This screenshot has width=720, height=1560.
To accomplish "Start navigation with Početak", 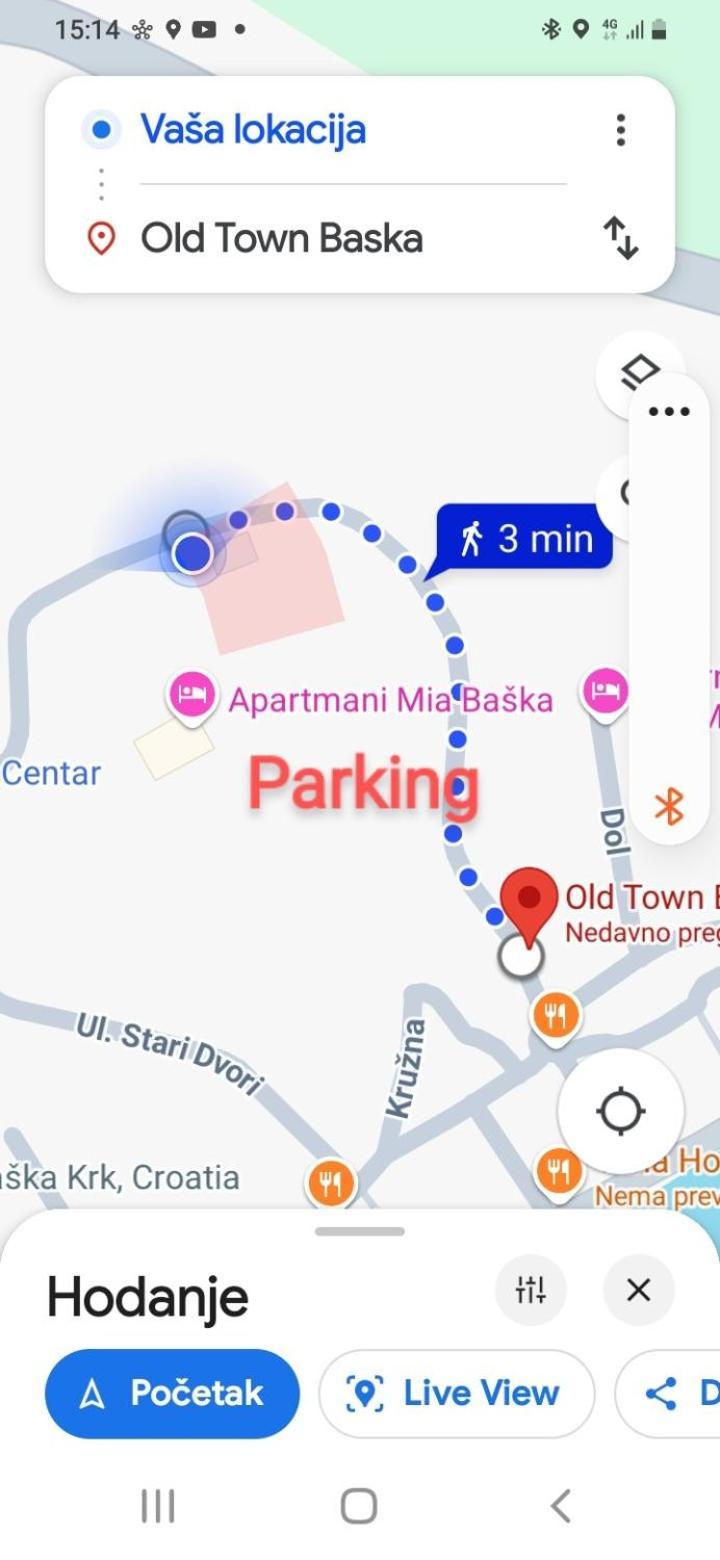I will [172, 1393].
